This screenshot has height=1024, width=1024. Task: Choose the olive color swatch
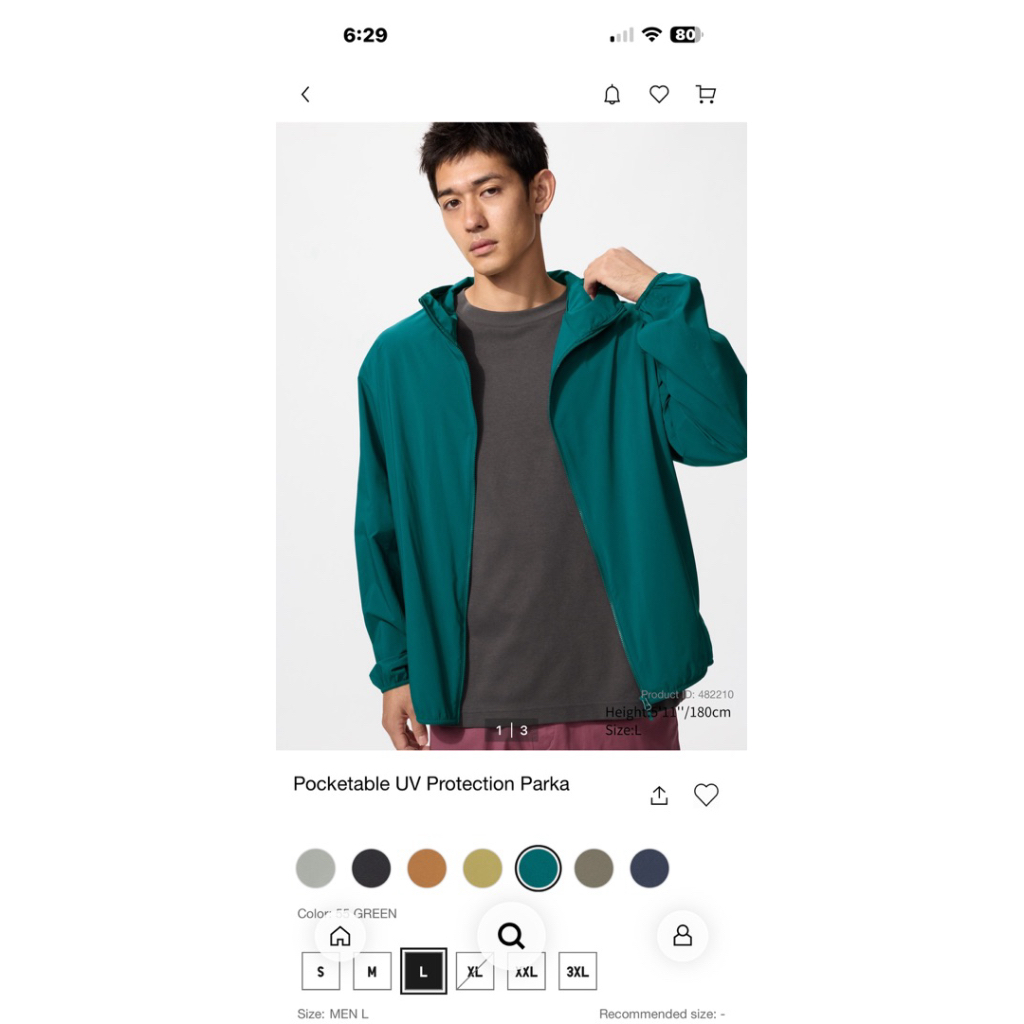click(594, 869)
